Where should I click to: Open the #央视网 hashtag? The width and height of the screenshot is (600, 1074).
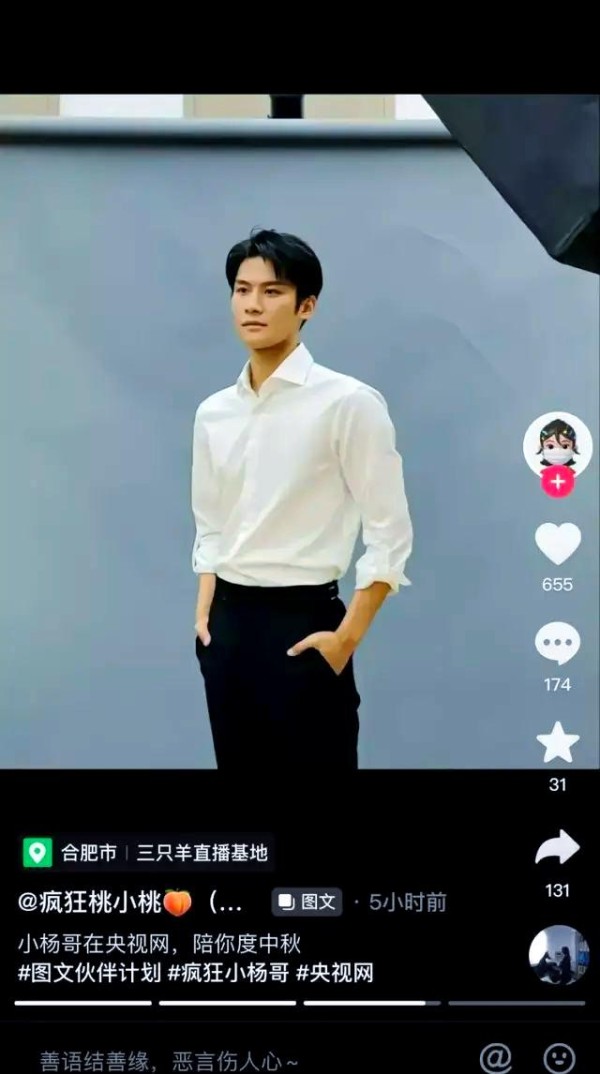tap(335, 972)
